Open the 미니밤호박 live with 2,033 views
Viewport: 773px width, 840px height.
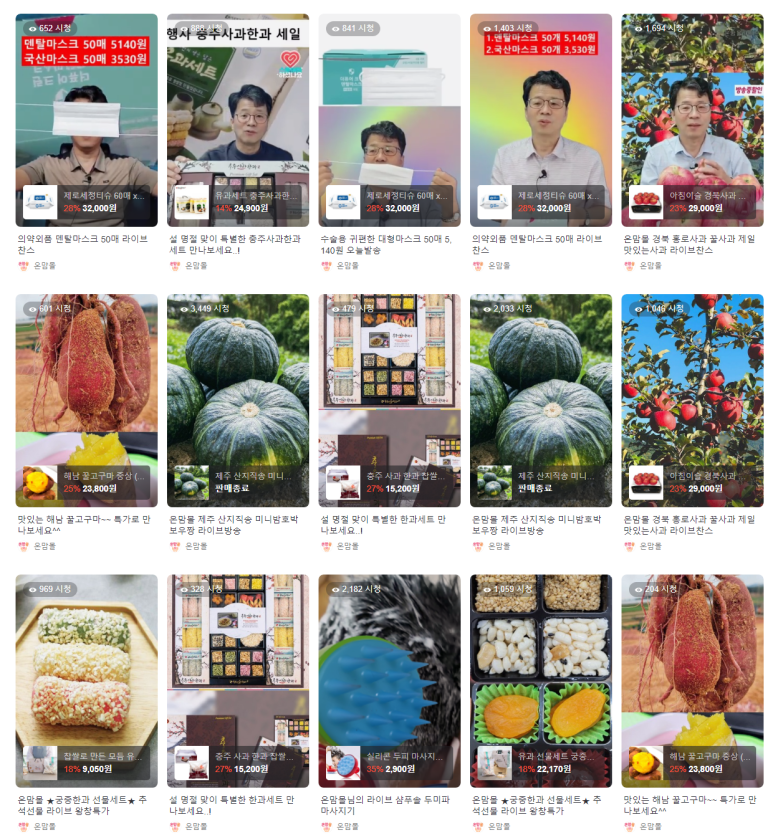coord(541,390)
